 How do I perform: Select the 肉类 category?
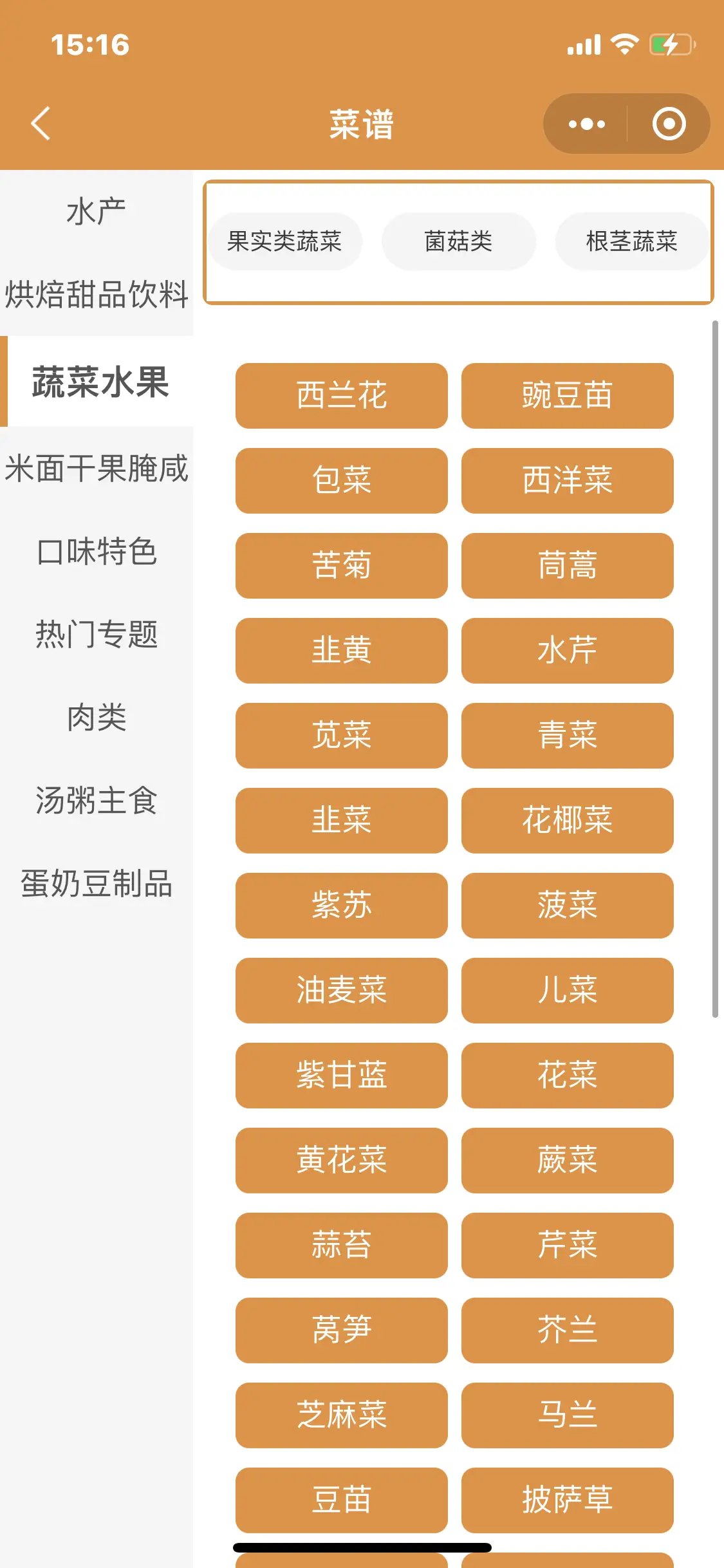pyautogui.click(x=97, y=717)
